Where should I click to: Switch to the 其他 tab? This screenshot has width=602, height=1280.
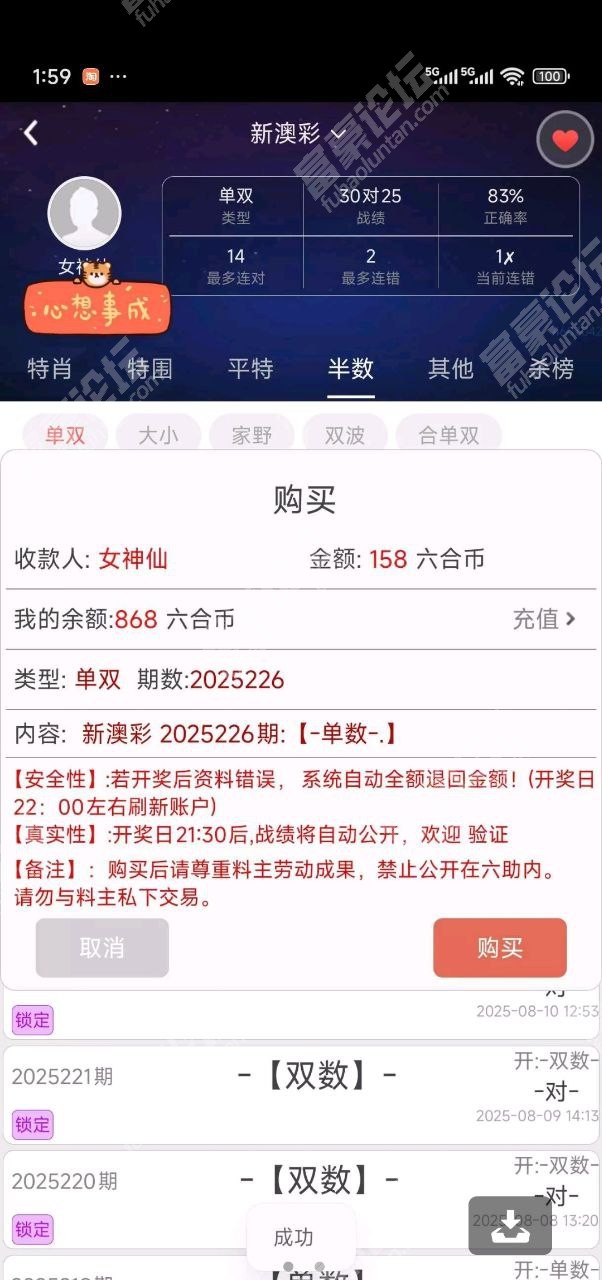tap(450, 369)
